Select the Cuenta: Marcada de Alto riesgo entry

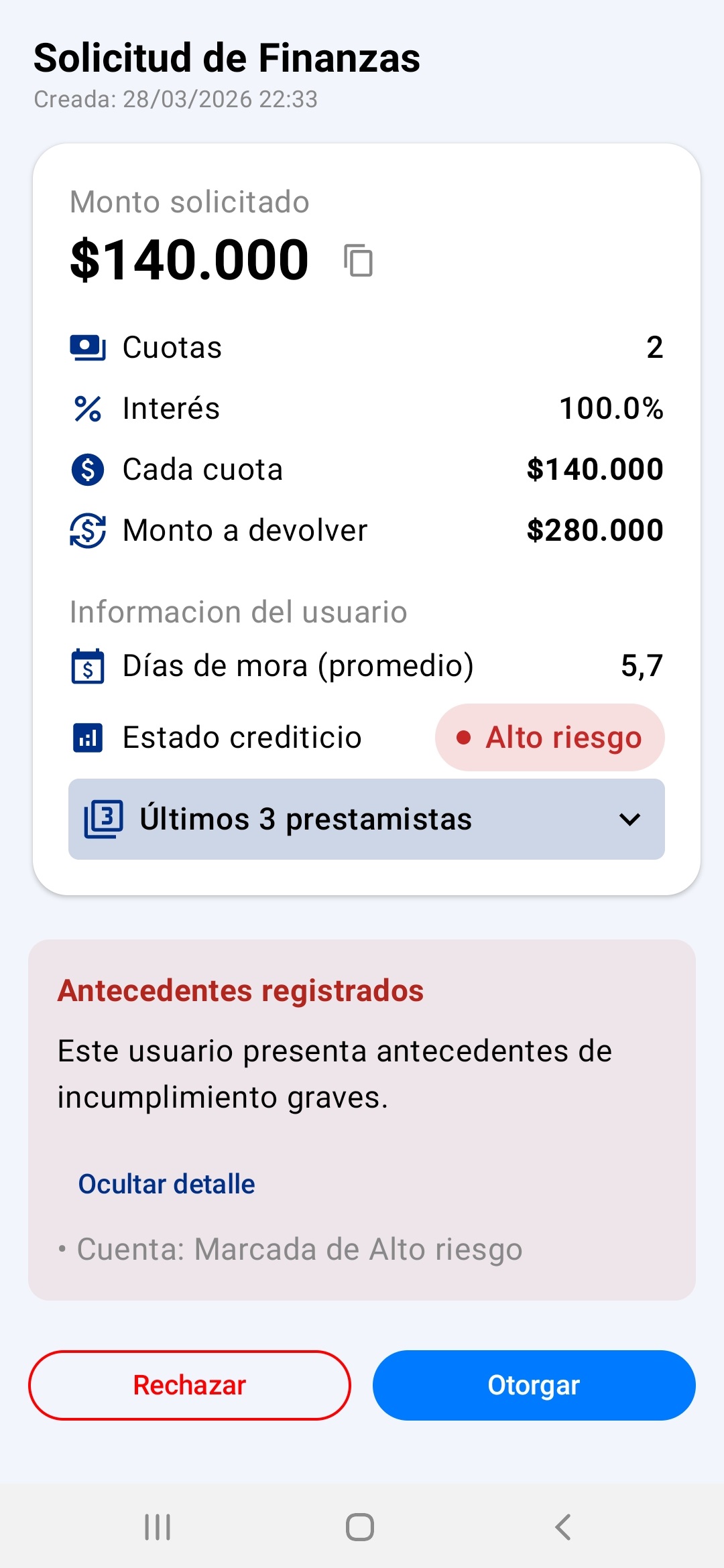click(290, 1248)
